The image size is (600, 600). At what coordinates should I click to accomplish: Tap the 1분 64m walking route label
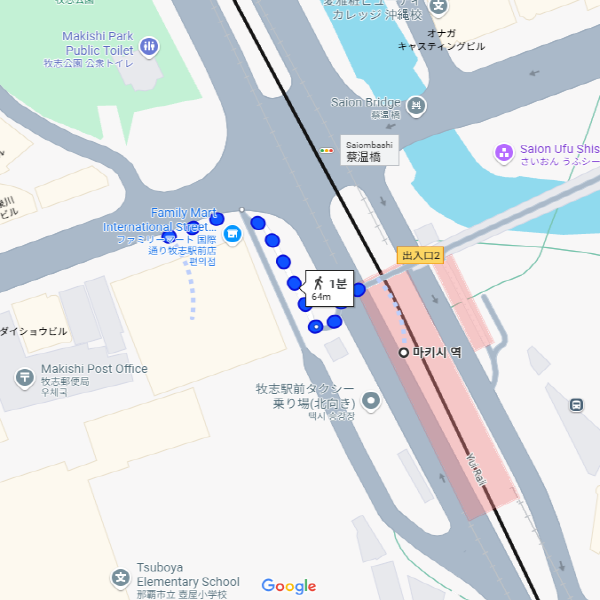tap(328, 287)
